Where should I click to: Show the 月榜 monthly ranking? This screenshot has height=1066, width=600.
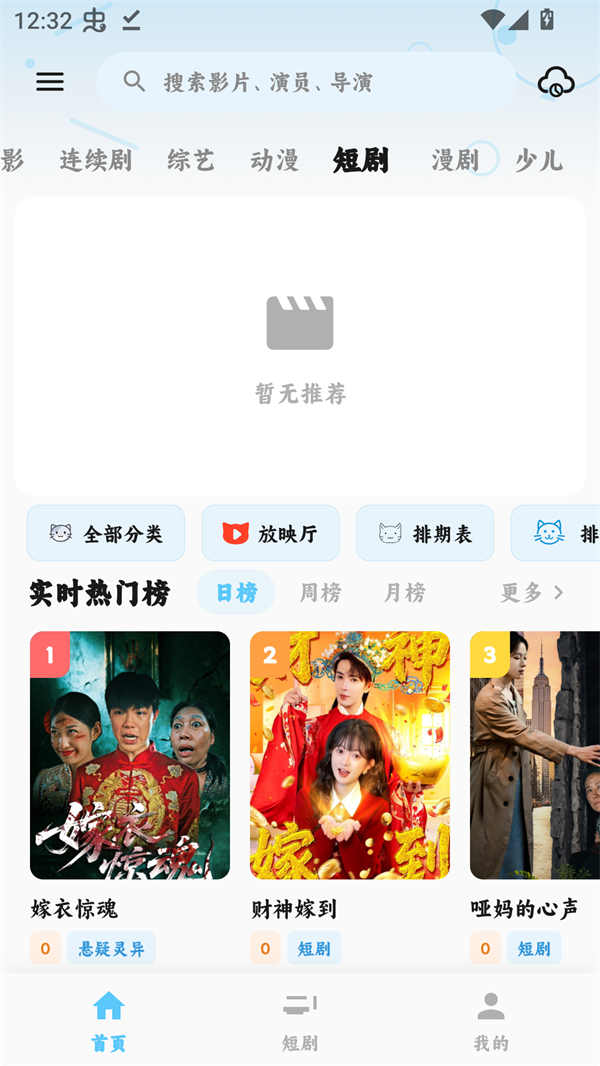(404, 592)
